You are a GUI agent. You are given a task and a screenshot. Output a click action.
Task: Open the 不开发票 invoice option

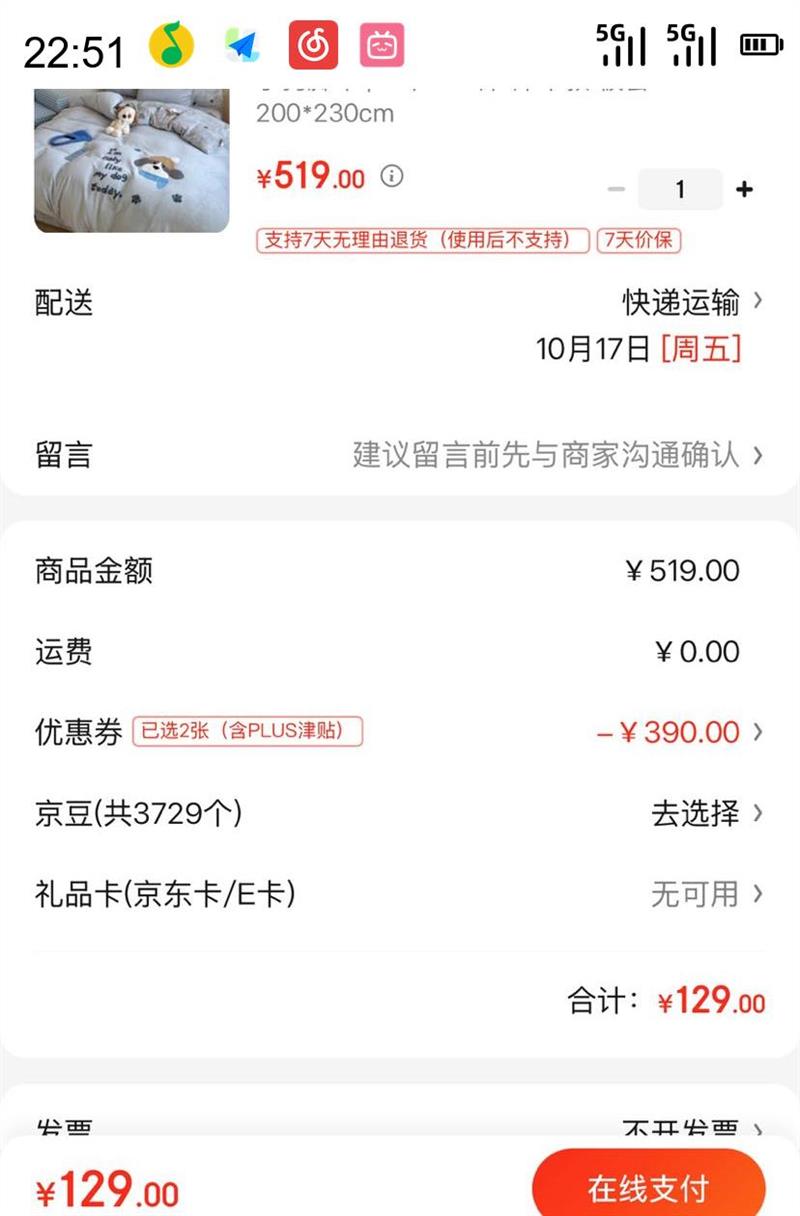(x=690, y=1128)
